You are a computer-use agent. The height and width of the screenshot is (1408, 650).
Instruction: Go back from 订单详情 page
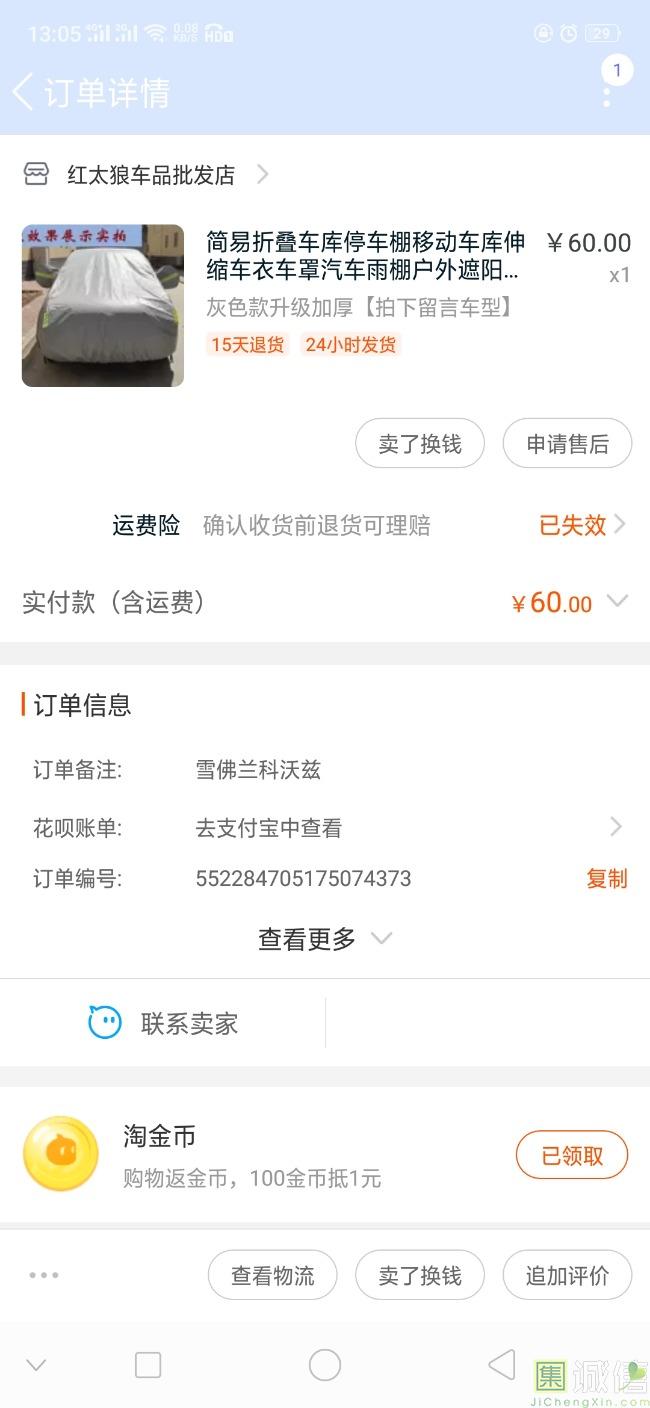pyautogui.click(x=24, y=92)
